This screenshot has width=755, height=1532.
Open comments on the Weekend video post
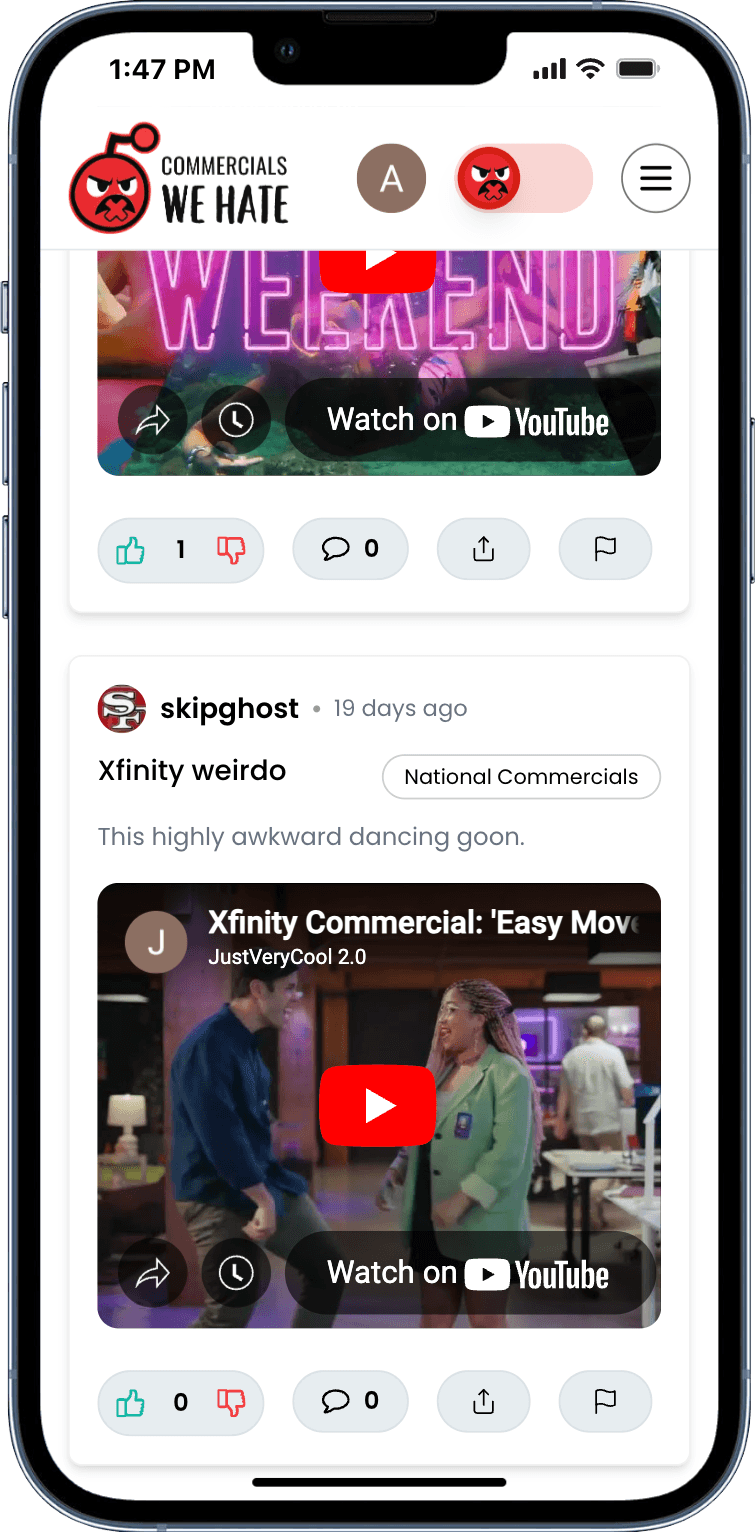(350, 549)
